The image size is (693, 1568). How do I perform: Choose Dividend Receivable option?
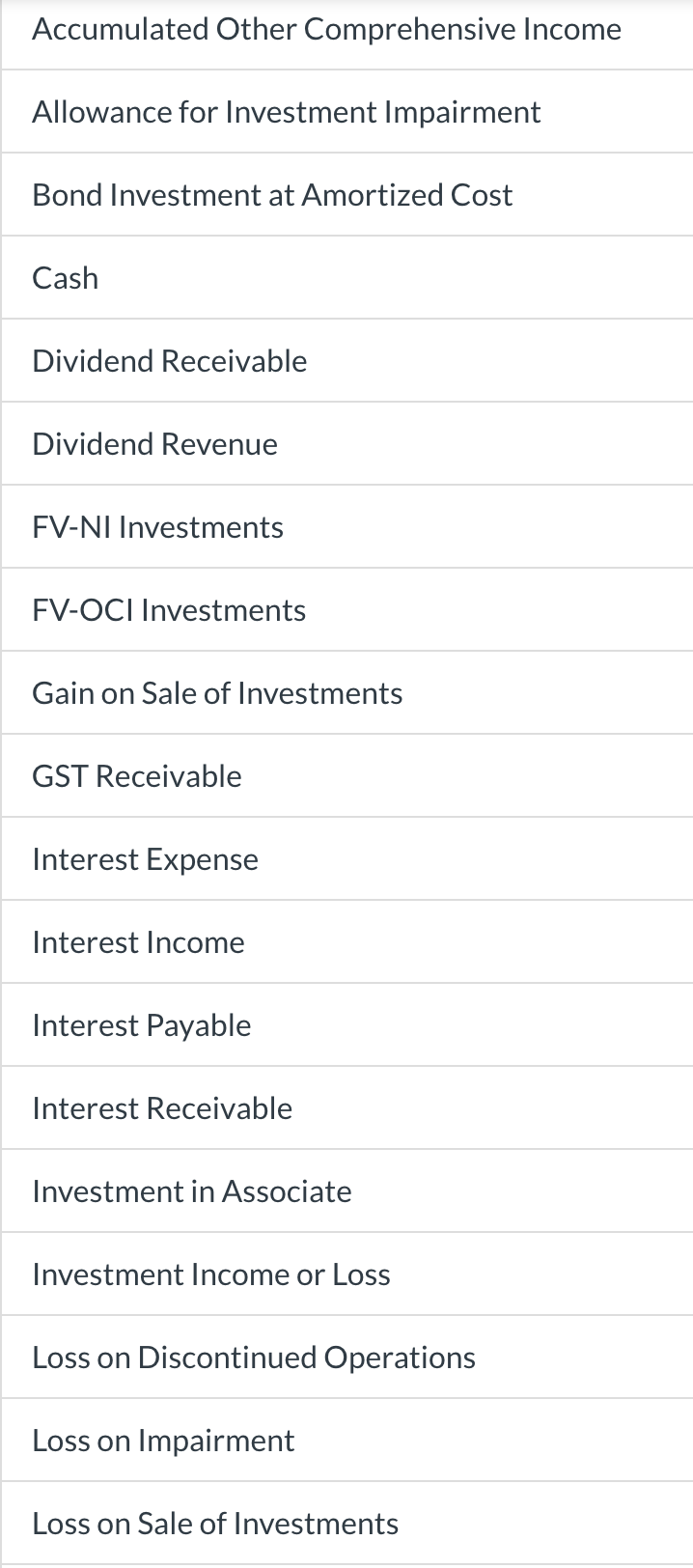tap(170, 362)
